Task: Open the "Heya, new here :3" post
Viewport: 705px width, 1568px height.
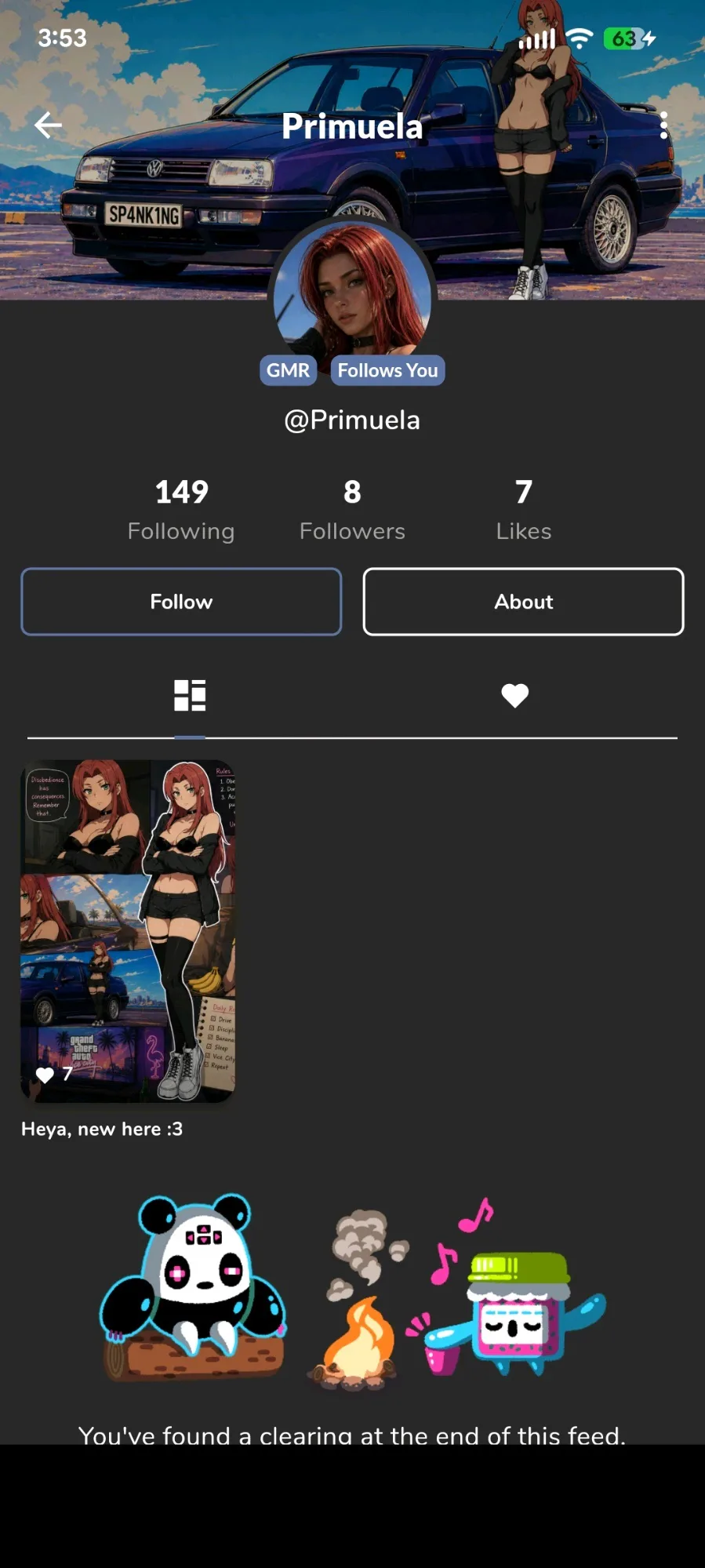Action: tap(128, 931)
